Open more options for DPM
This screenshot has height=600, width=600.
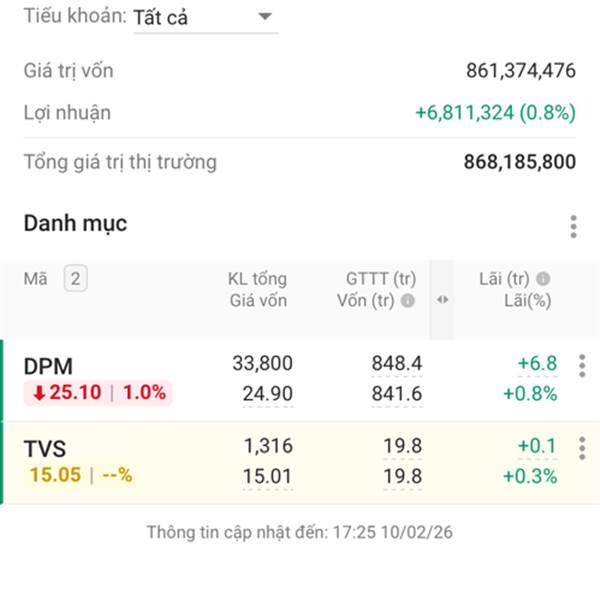tap(582, 366)
